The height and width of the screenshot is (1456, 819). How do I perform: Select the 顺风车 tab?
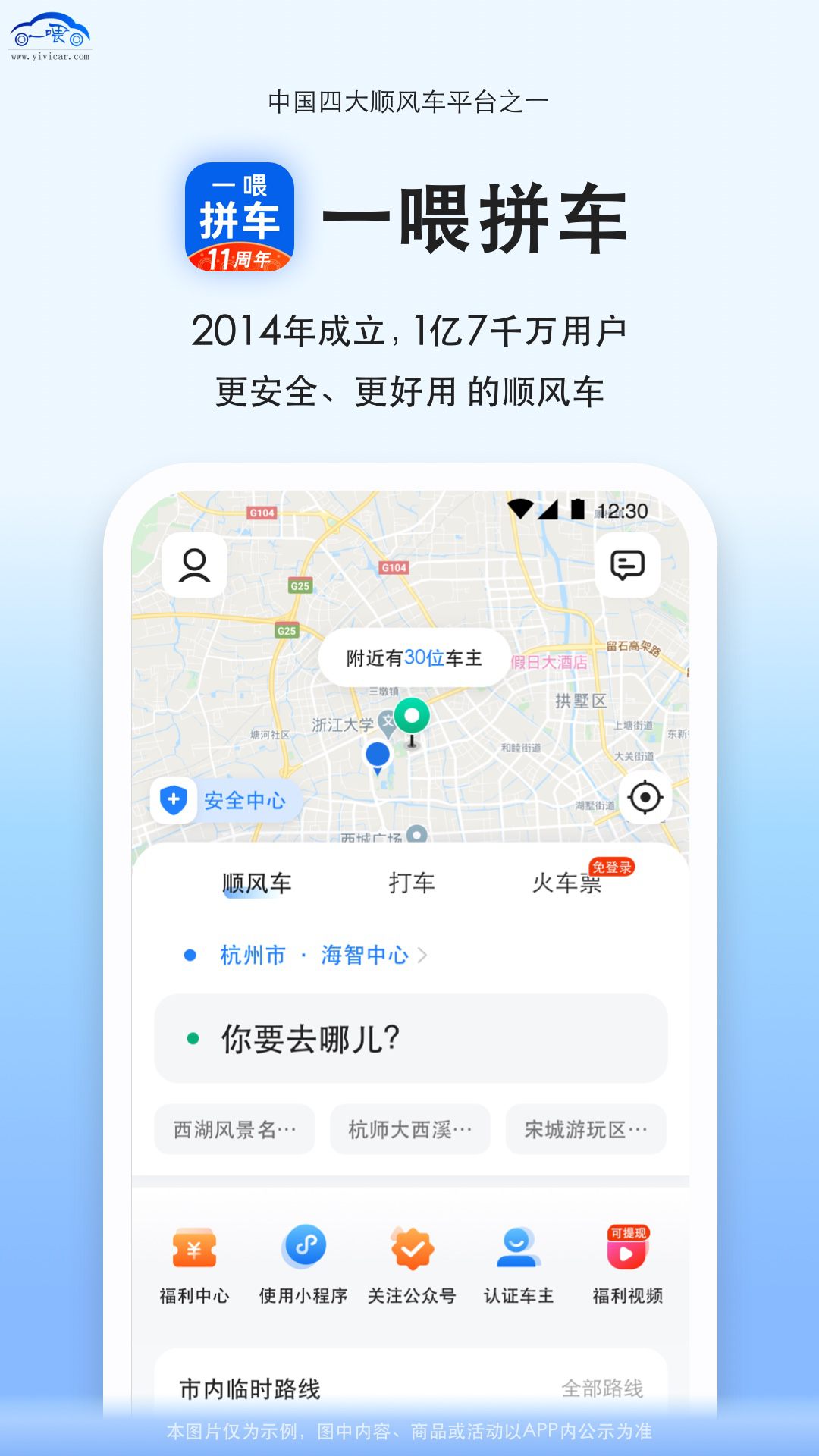click(258, 882)
